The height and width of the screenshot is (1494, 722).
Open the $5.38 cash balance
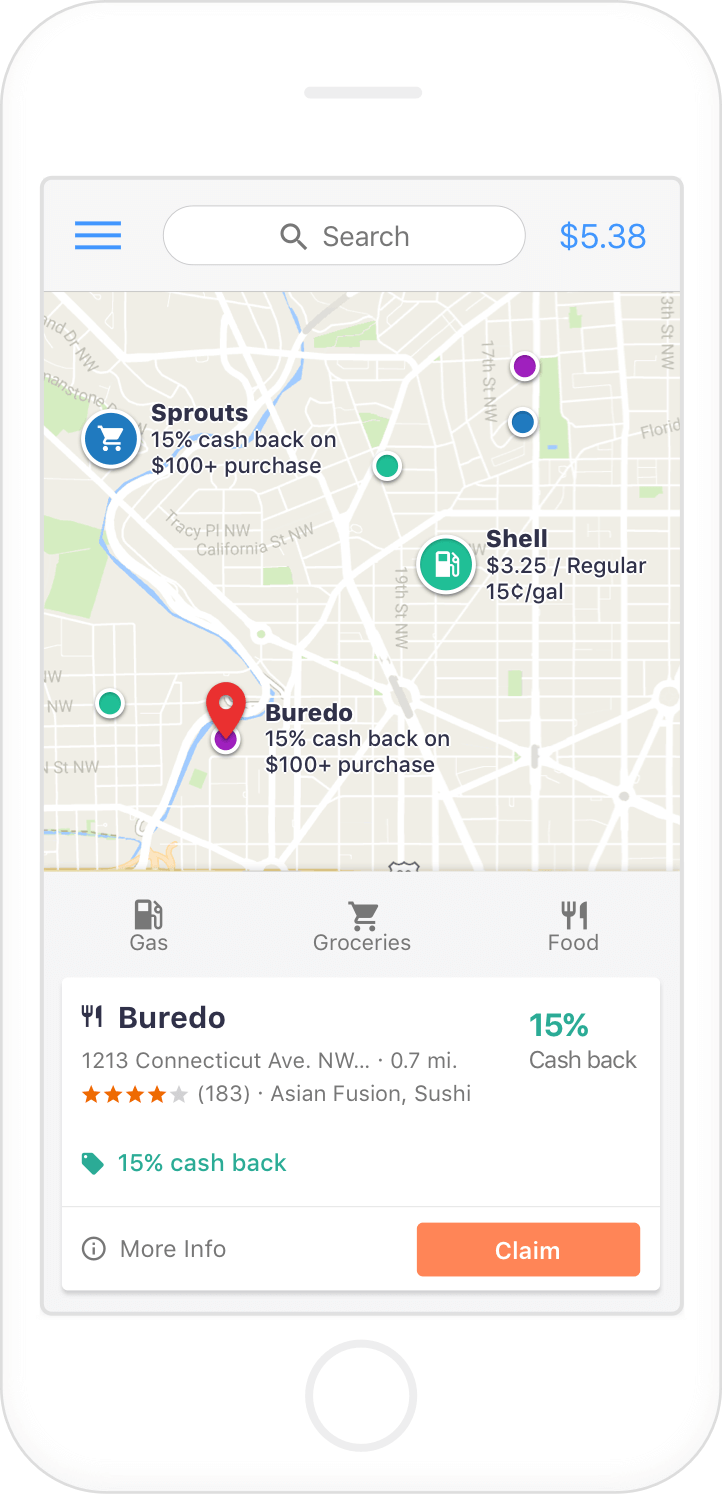tap(603, 236)
